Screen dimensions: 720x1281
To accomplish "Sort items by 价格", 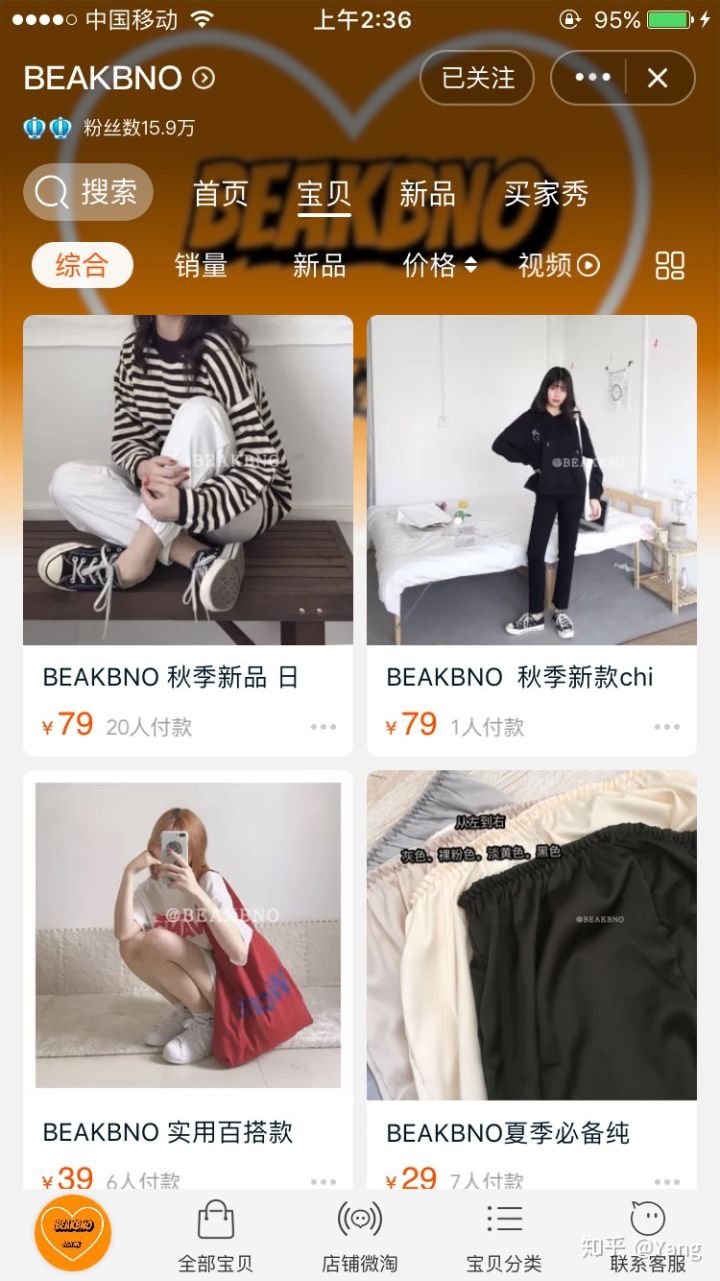I will tap(440, 265).
